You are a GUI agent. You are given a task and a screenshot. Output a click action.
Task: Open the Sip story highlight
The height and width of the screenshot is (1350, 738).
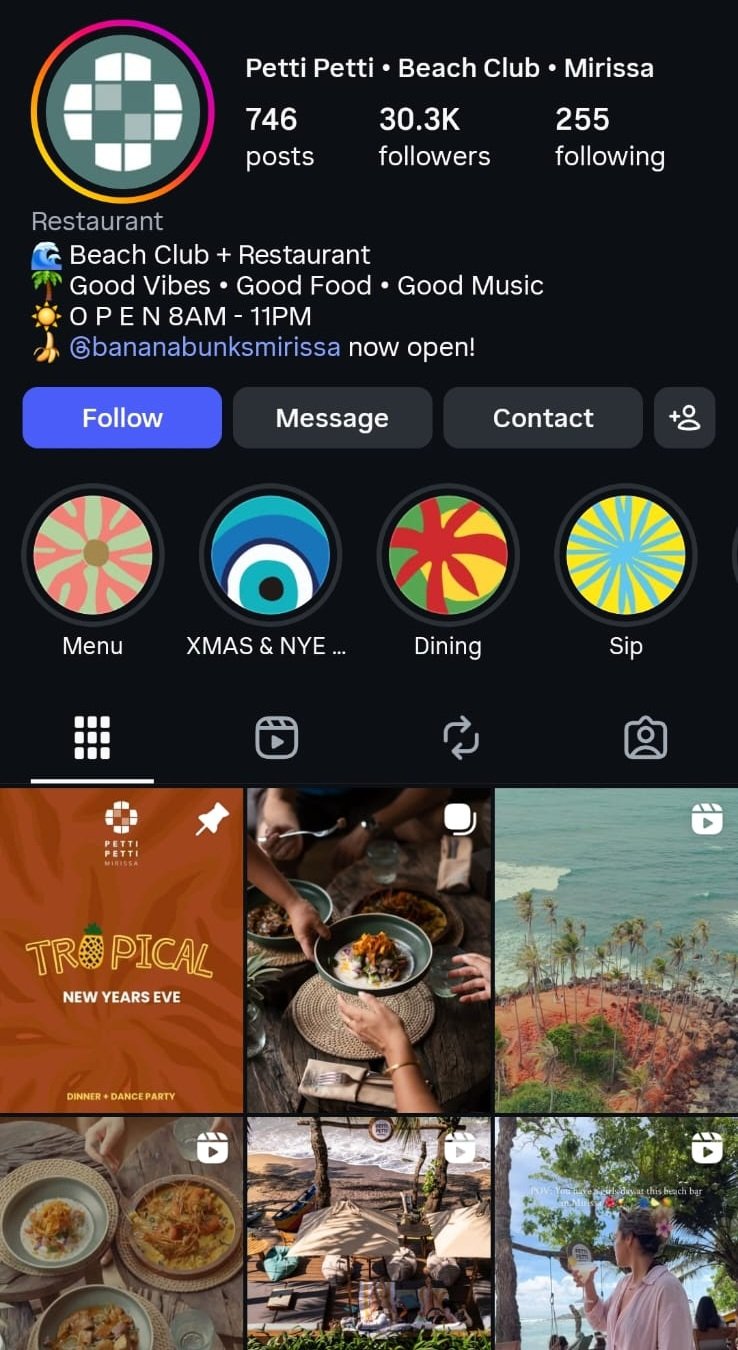[x=626, y=554]
